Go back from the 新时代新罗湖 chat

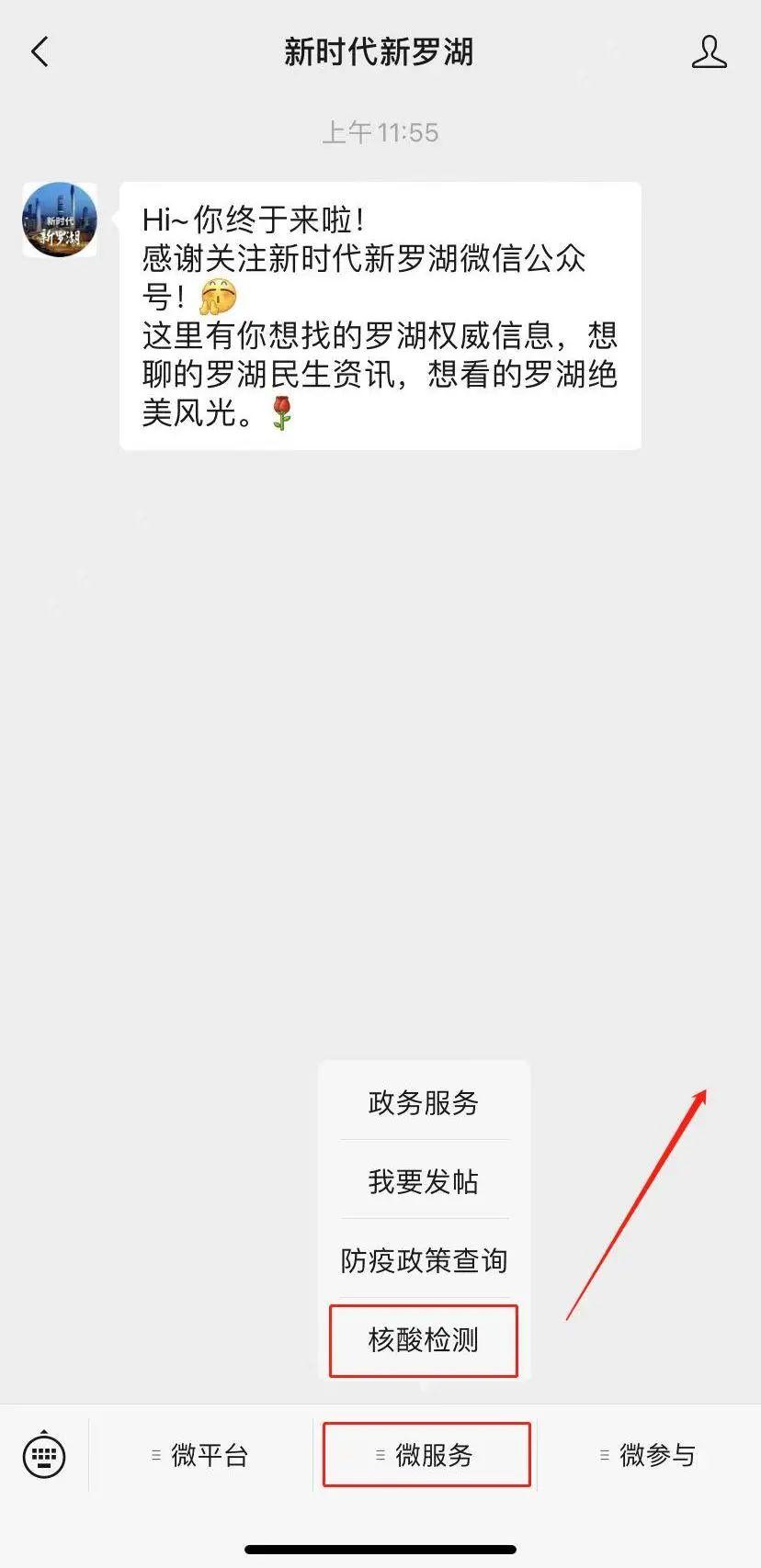coord(40,52)
